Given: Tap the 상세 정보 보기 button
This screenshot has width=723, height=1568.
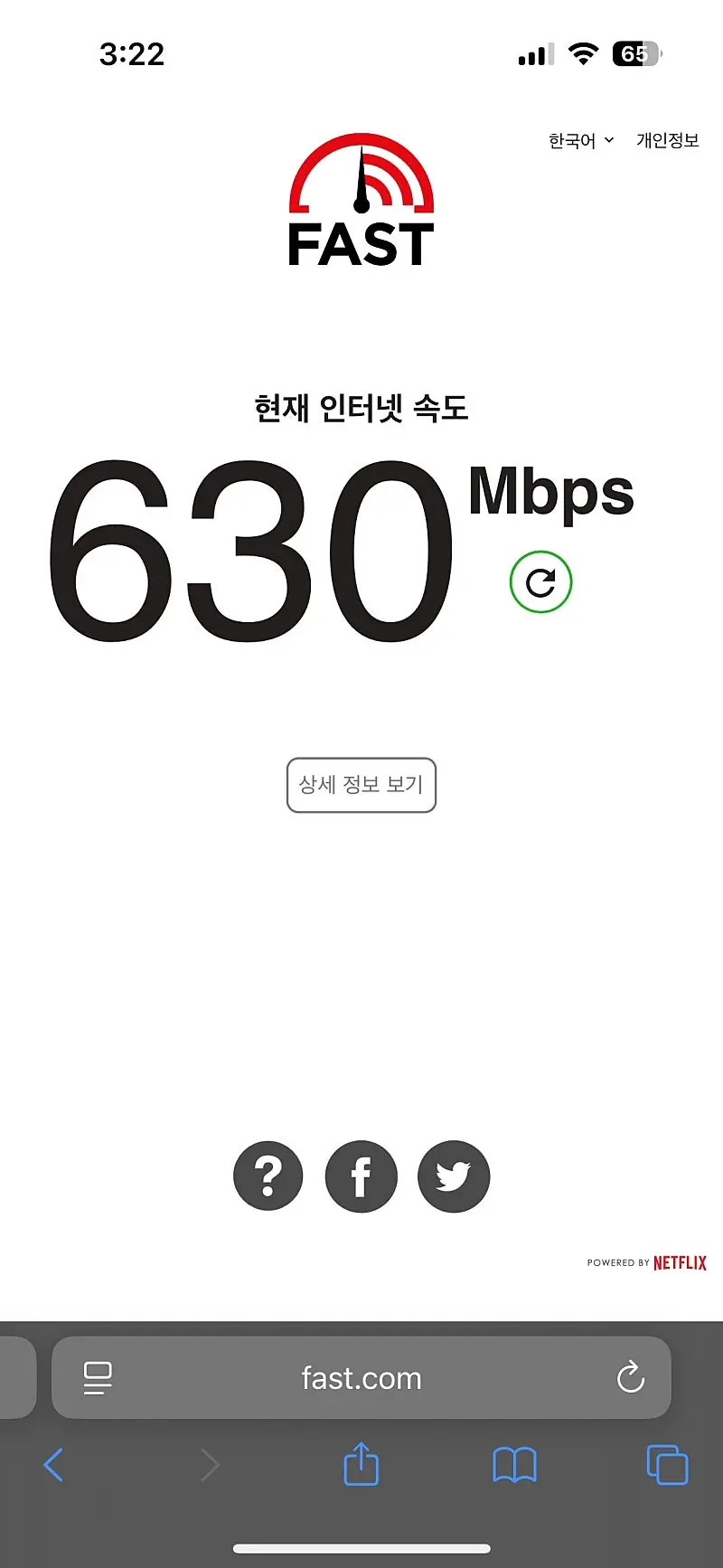Looking at the screenshot, I should tap(361, 785).
